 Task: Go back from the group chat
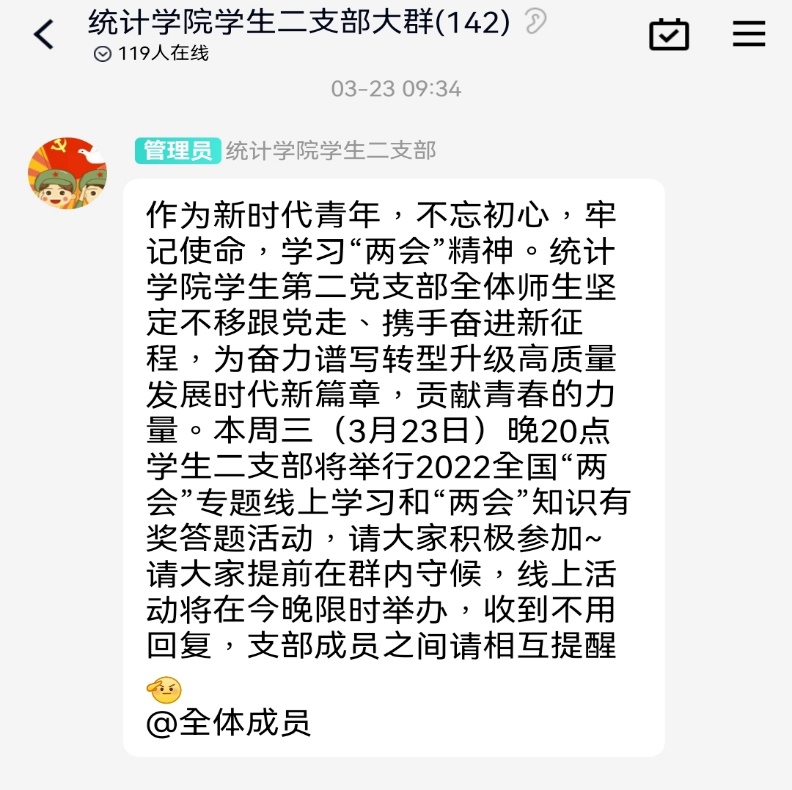pos(43,34)
